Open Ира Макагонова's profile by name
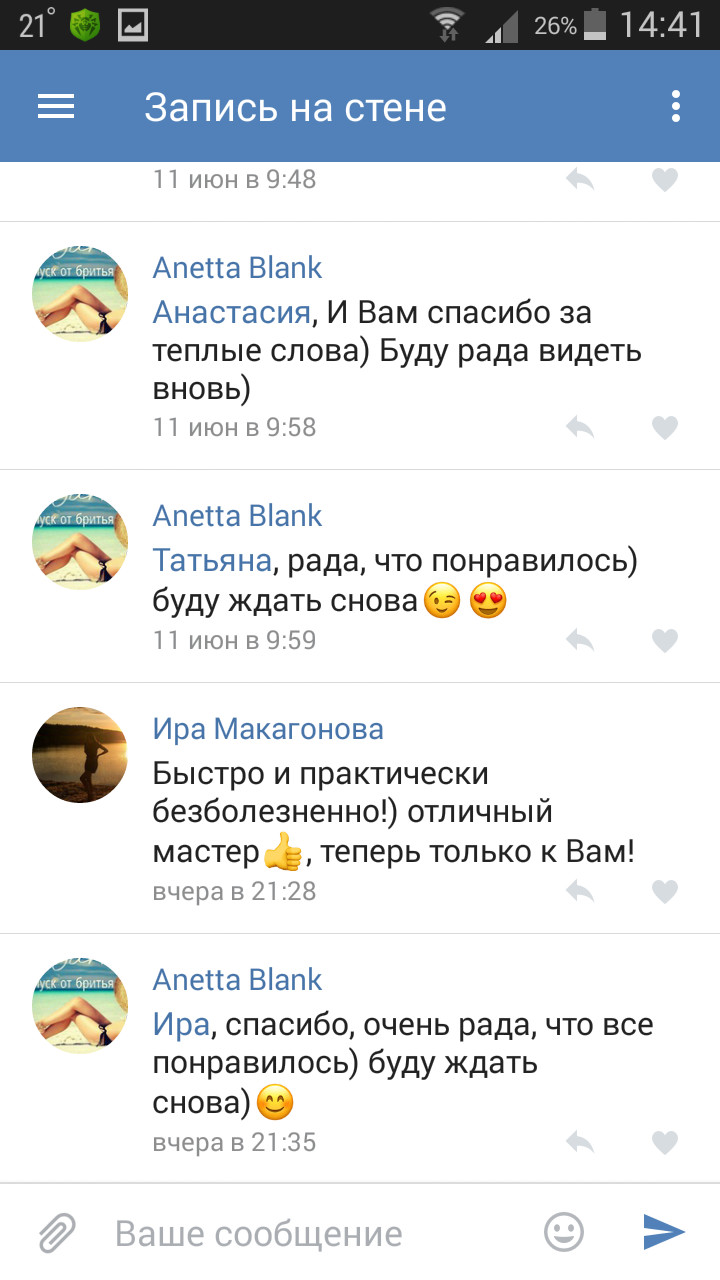Screen dimensions: 720x1280 pos(268,729)
